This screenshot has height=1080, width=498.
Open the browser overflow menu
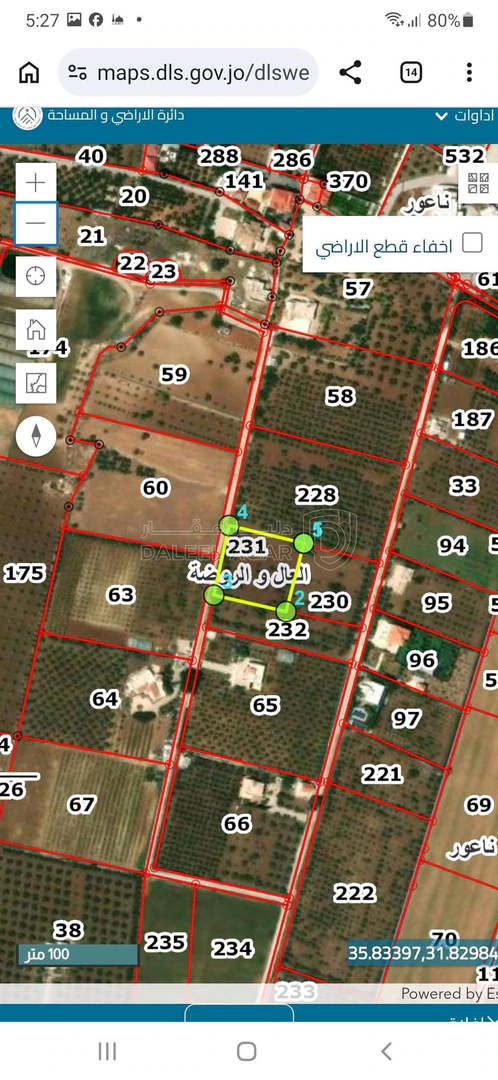pos(469,72)
